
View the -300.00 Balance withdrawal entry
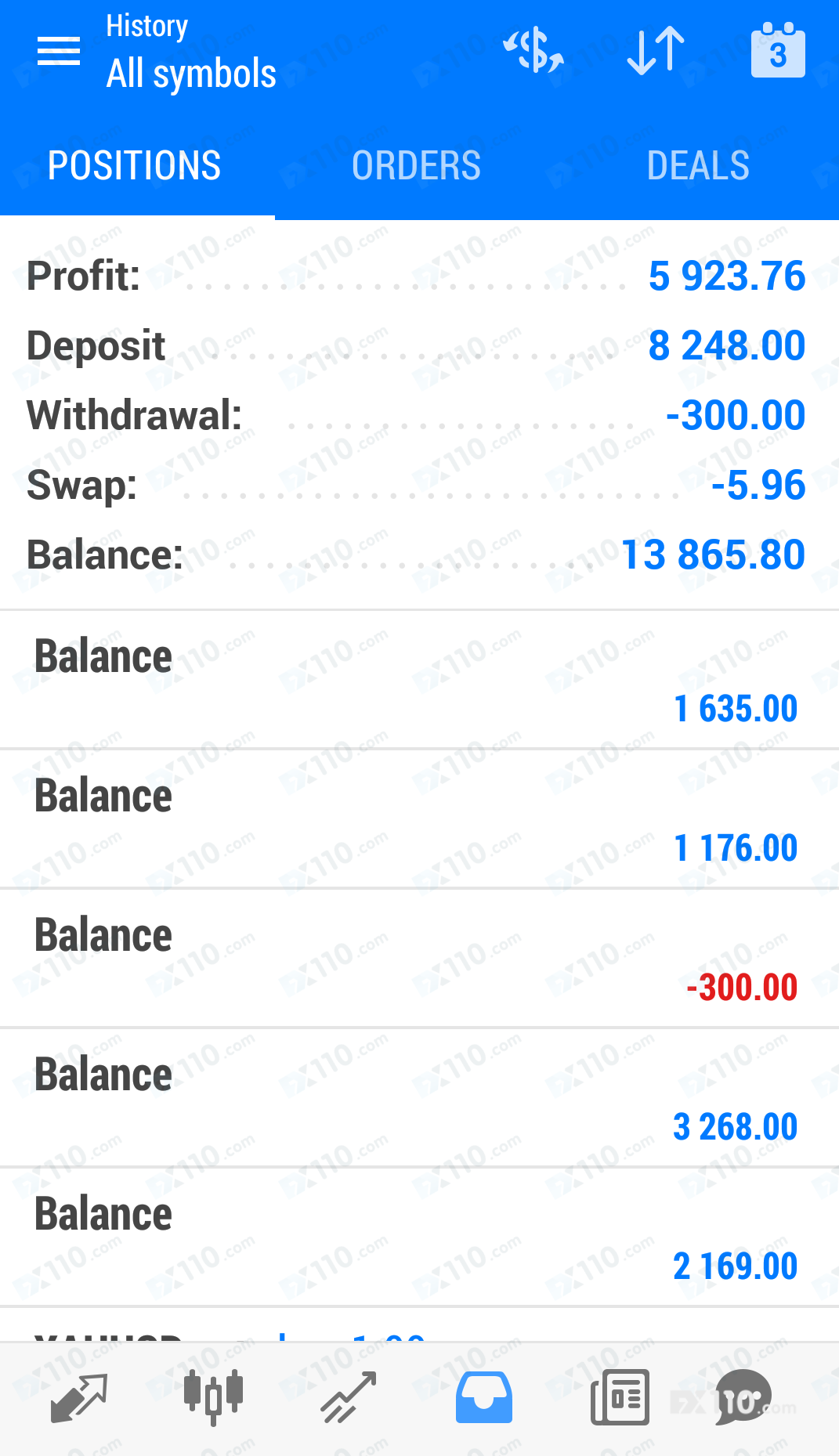click(x=419, y=959)
